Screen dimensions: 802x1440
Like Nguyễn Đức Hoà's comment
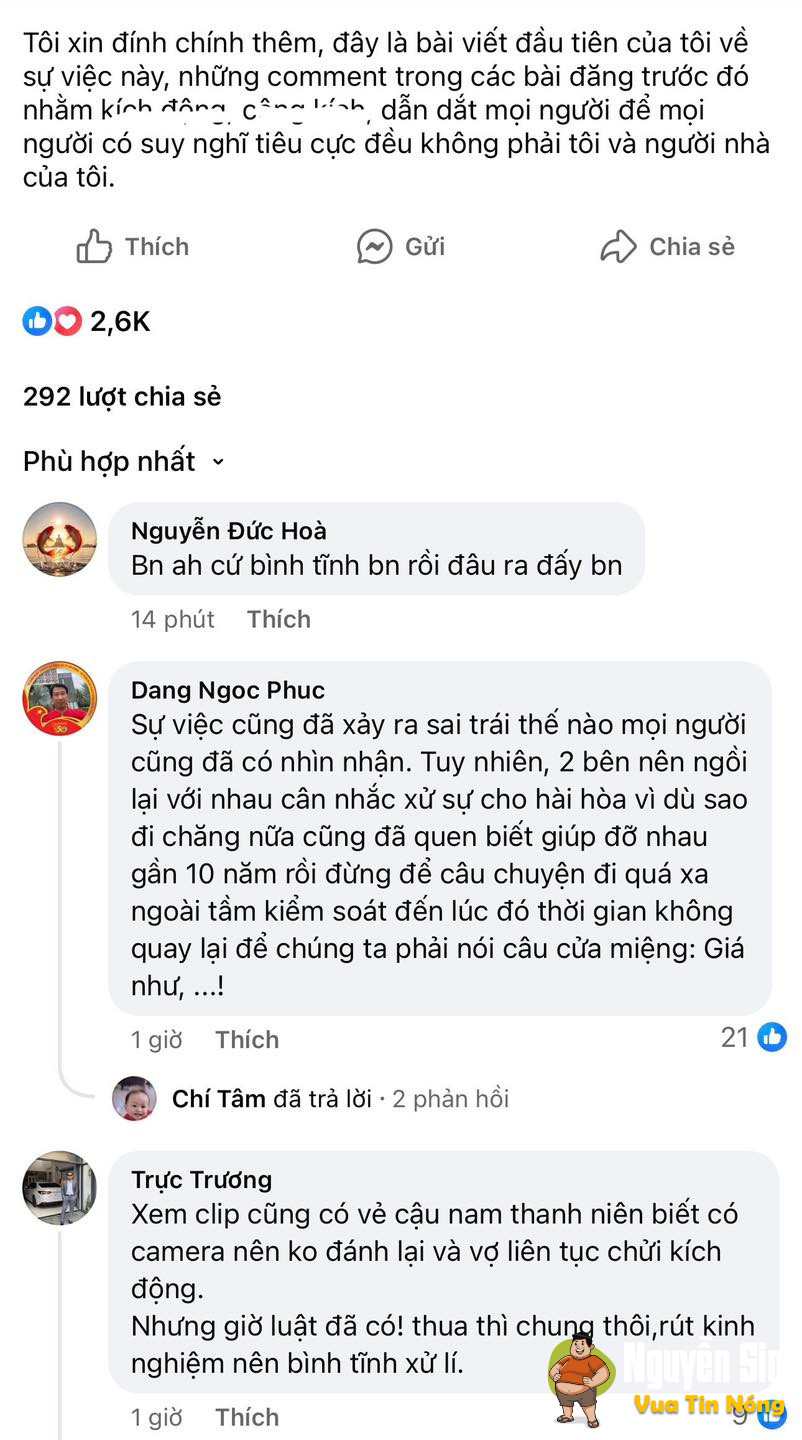[279, 619]
